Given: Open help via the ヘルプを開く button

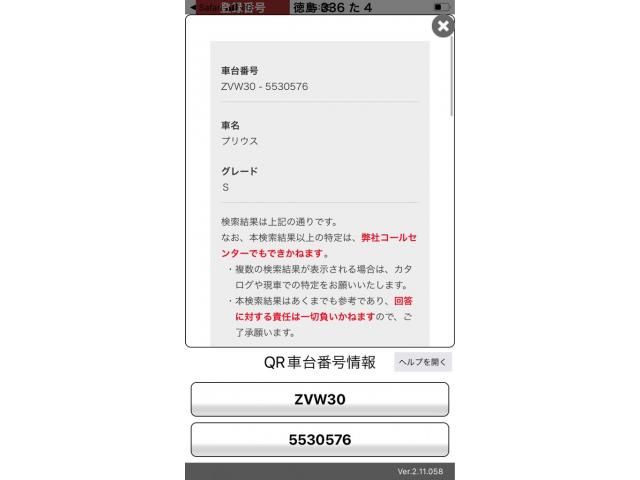Looking at the screenshot, I should tap(422, 363).
